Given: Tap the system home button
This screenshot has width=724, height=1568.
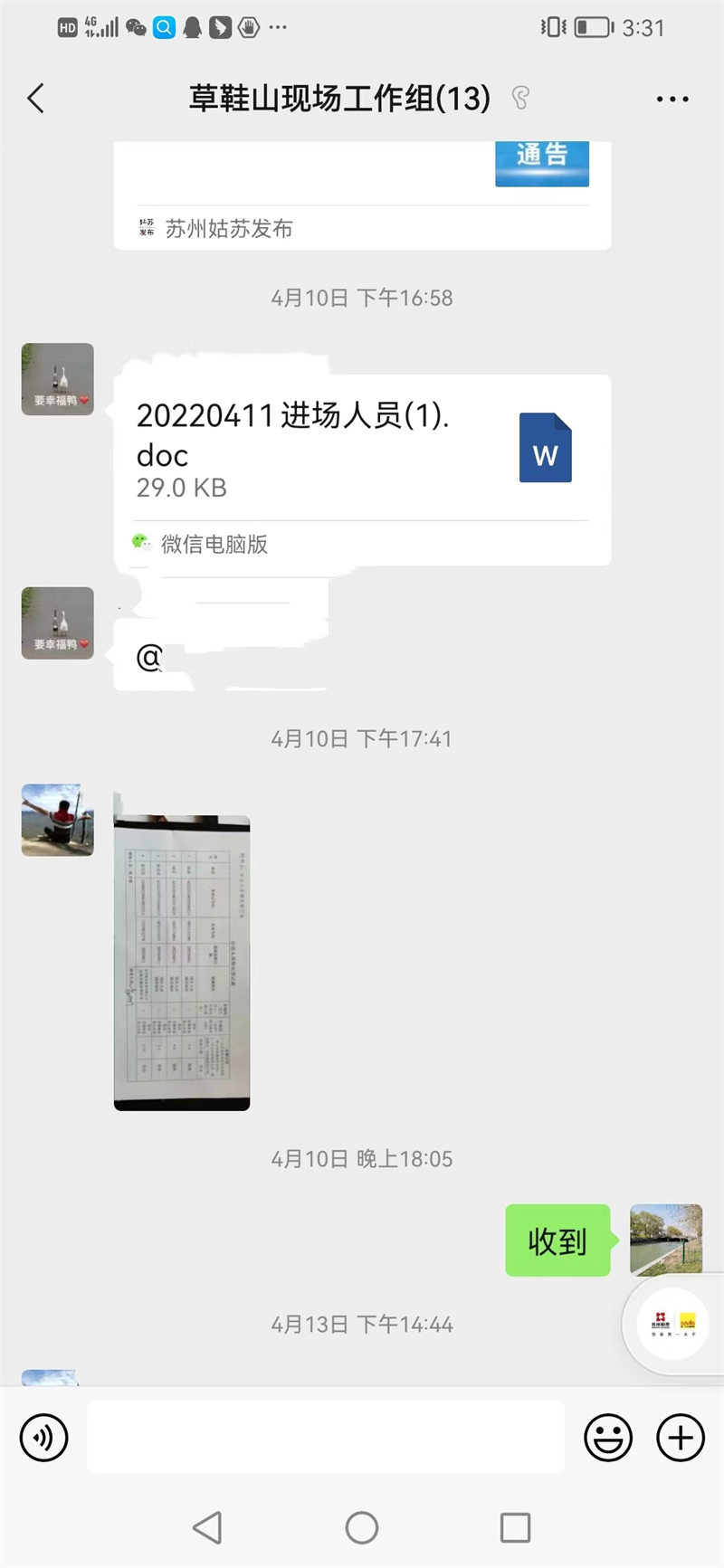Looking at the screenshot, I should (x=362, y=1528).
